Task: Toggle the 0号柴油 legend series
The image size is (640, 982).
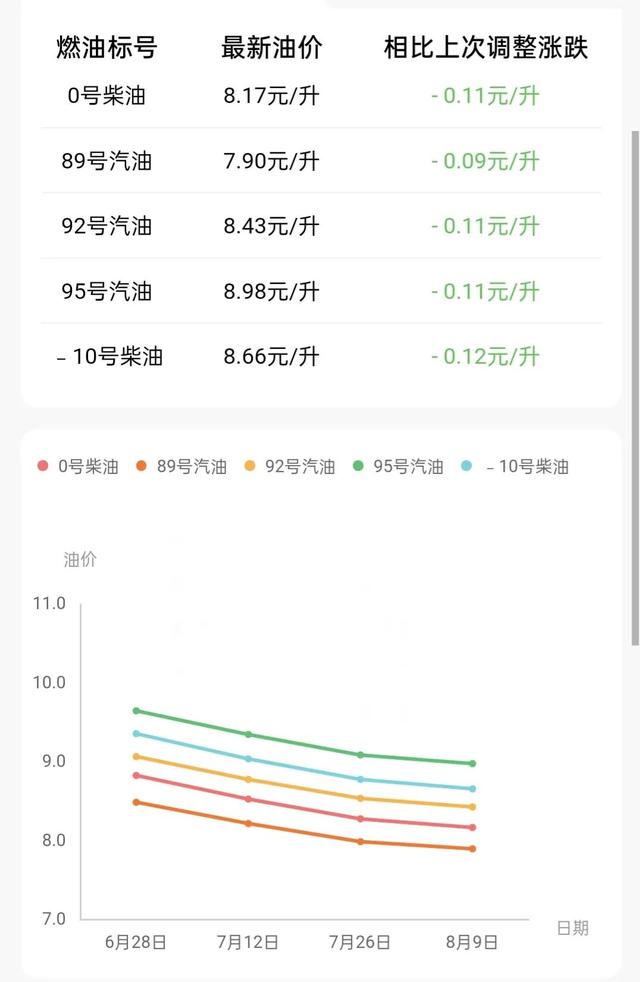Action: (x=79, y=466)
